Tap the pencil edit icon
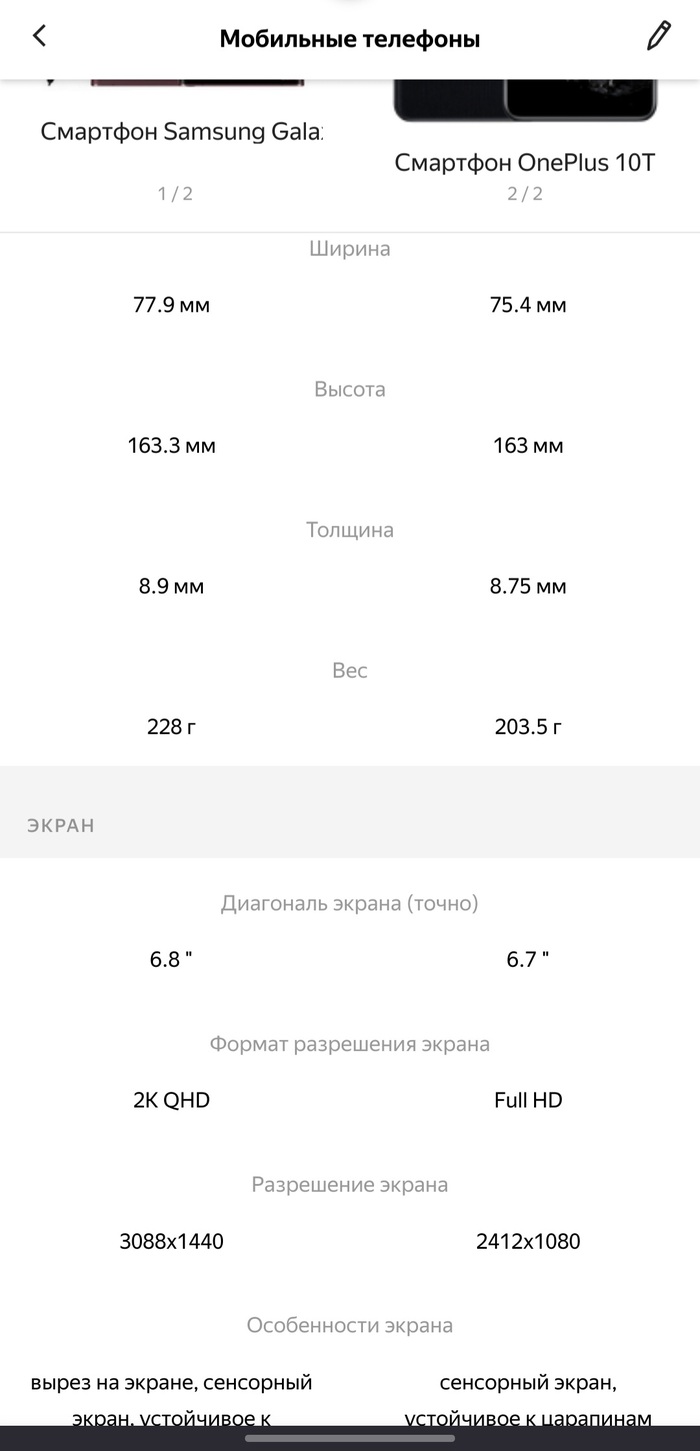This screenshot has height=1451, width=700. pyautogui.click(x=658, y=37)
